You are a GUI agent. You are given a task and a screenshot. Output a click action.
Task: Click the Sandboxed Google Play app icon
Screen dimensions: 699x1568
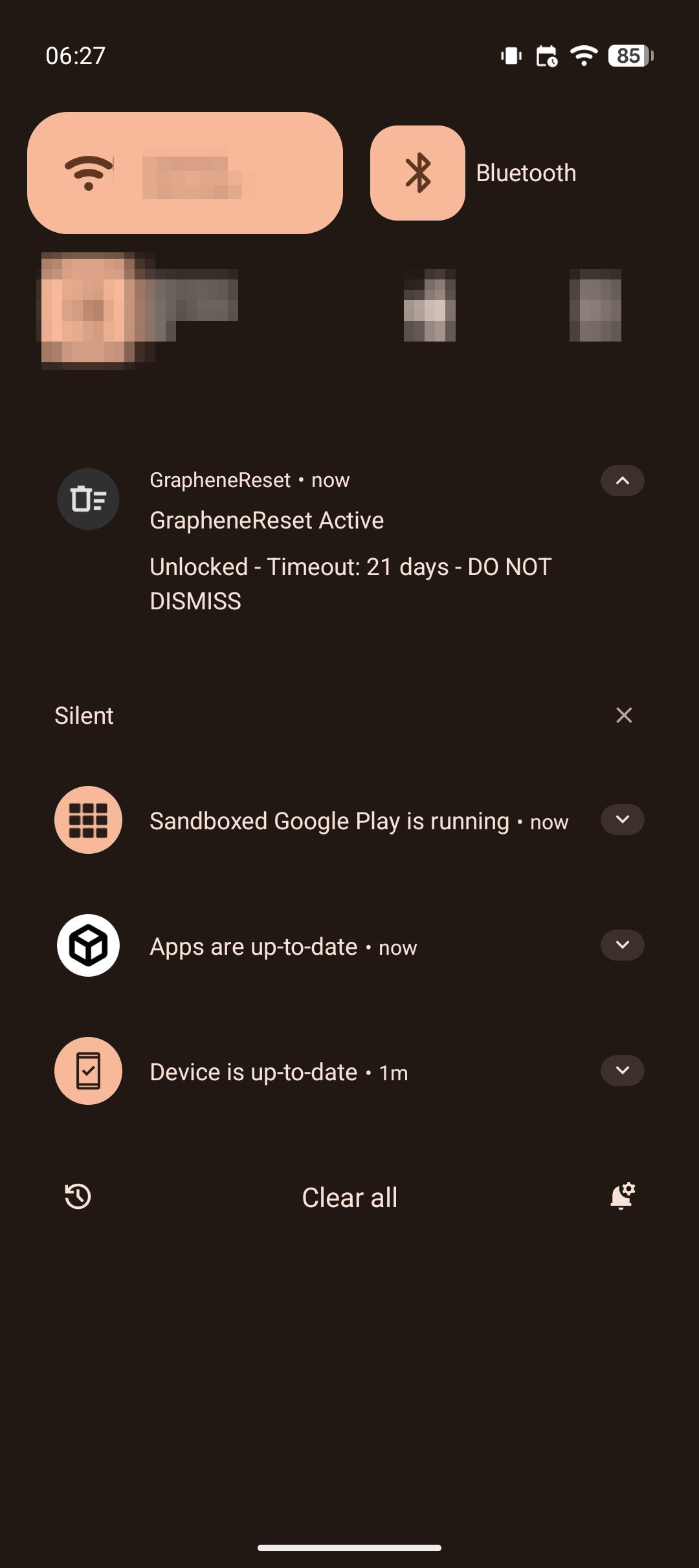pyautogui.click(x=88, y=819)
